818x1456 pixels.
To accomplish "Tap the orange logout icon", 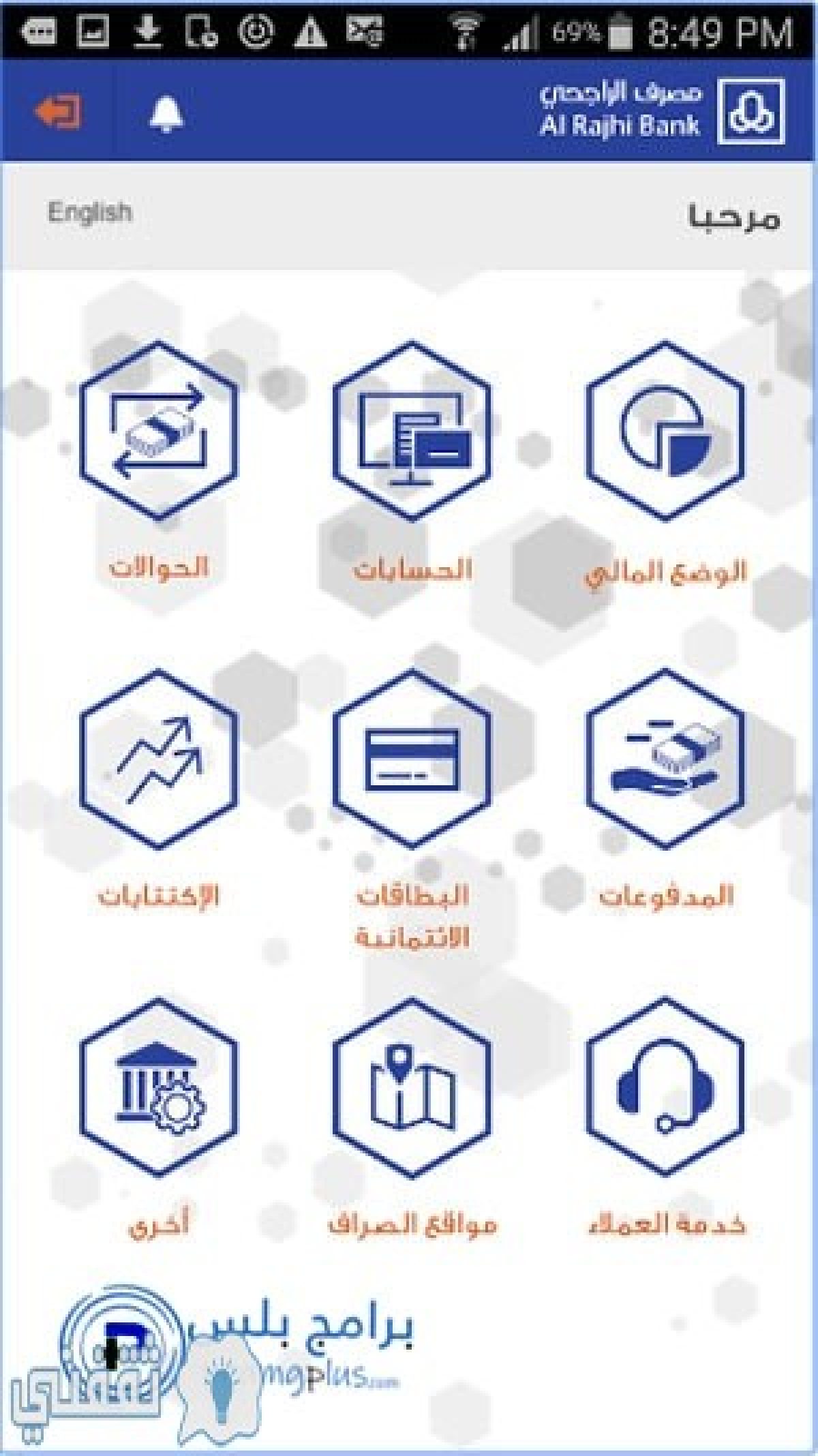I will [x=58, y=112].
